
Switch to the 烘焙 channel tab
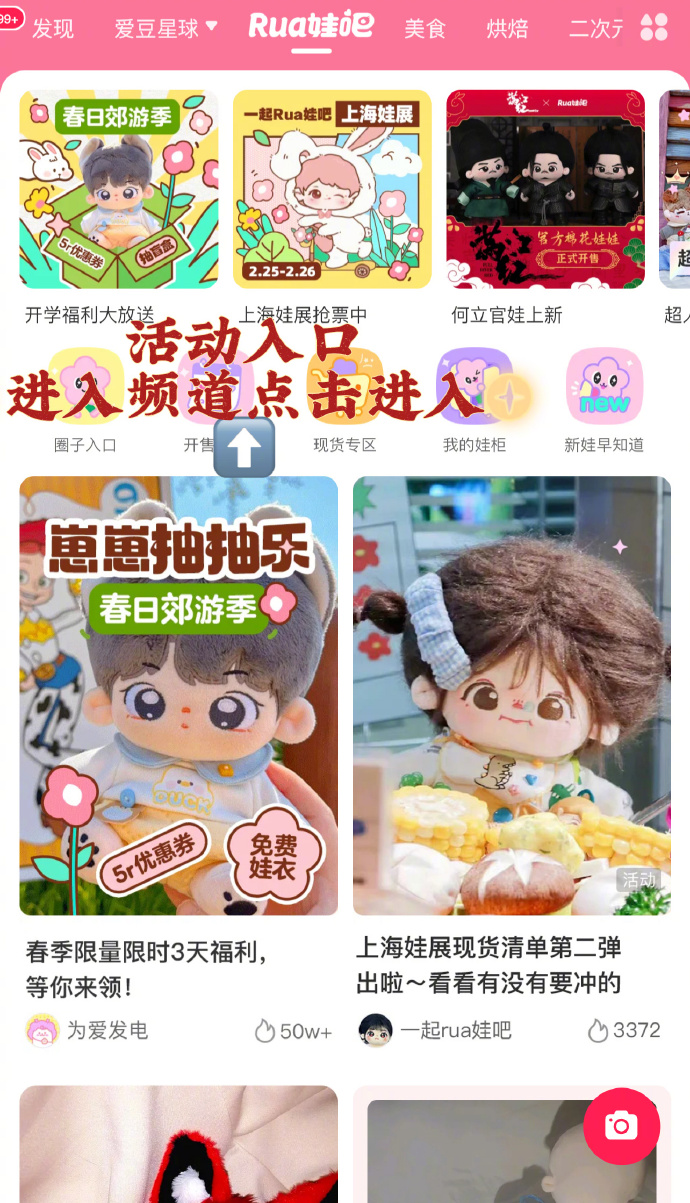[x=507, y=28]
